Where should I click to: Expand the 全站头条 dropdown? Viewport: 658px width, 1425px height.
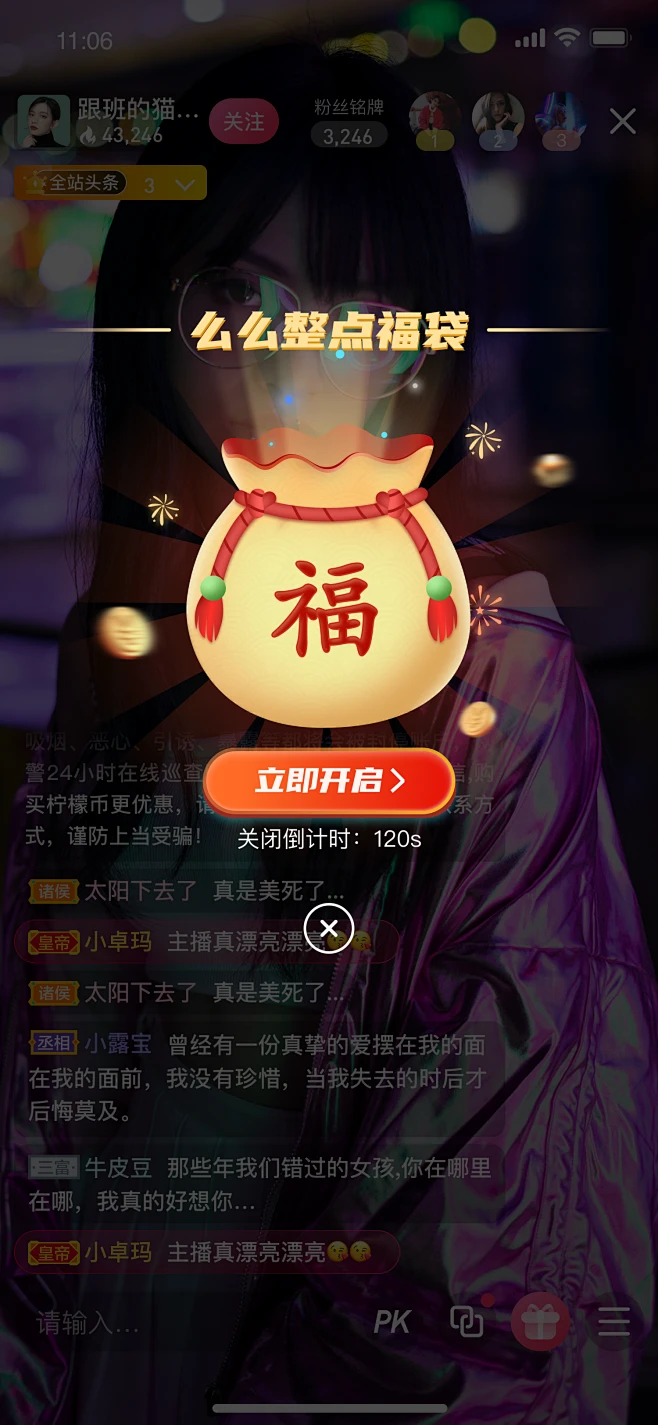[x=184, y=185]
